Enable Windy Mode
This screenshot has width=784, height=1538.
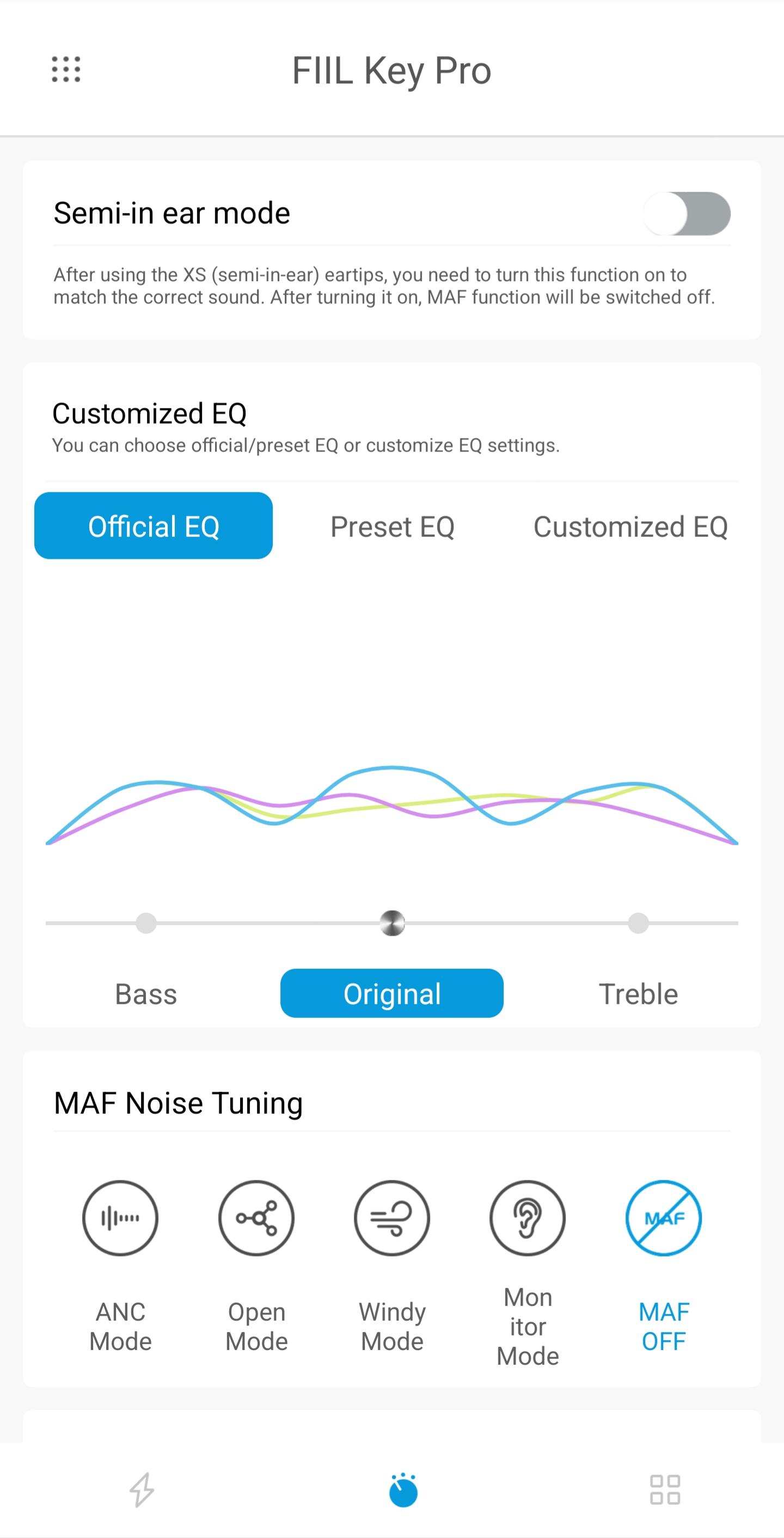pyautogui.click(x=392, y=1218)
